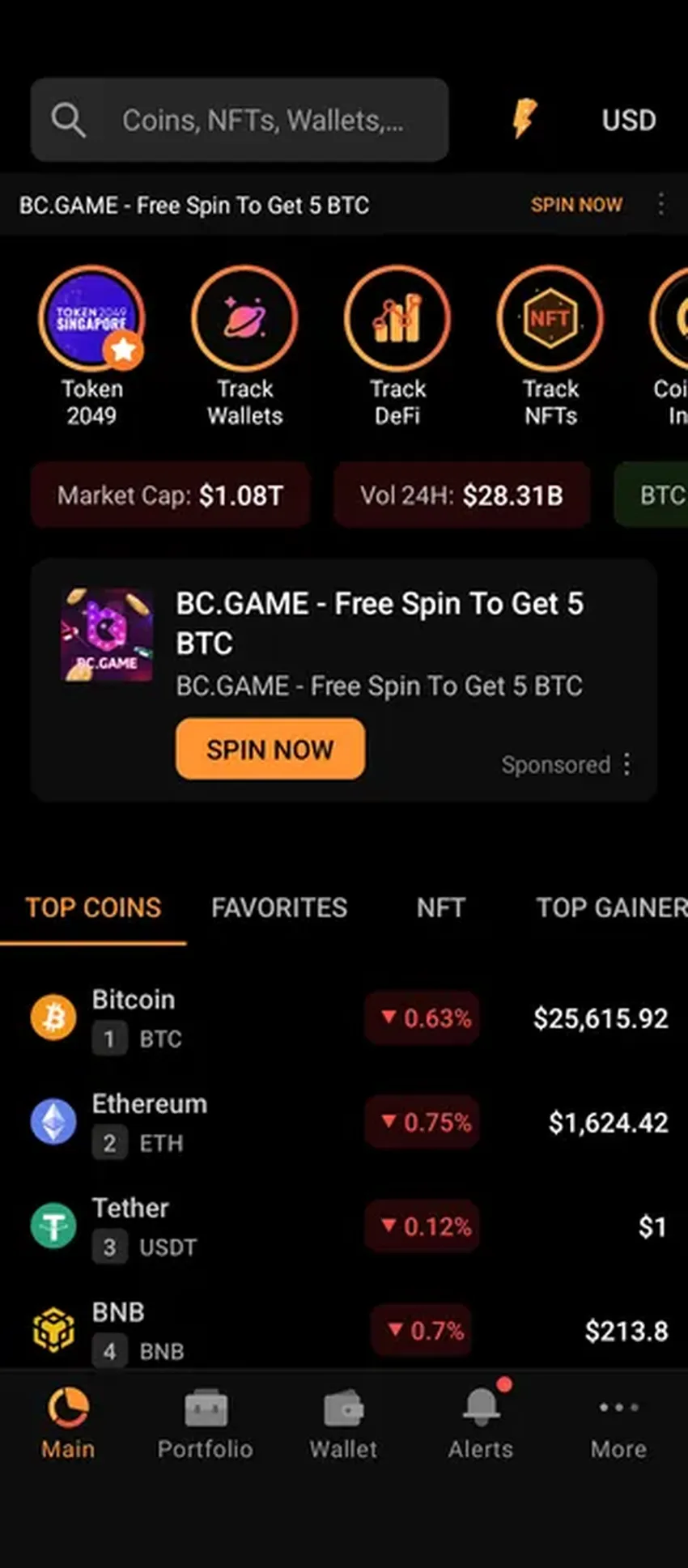The image size is (688, 1568).
Task: Open the More menu tab
Action: tap(618, 1425)
